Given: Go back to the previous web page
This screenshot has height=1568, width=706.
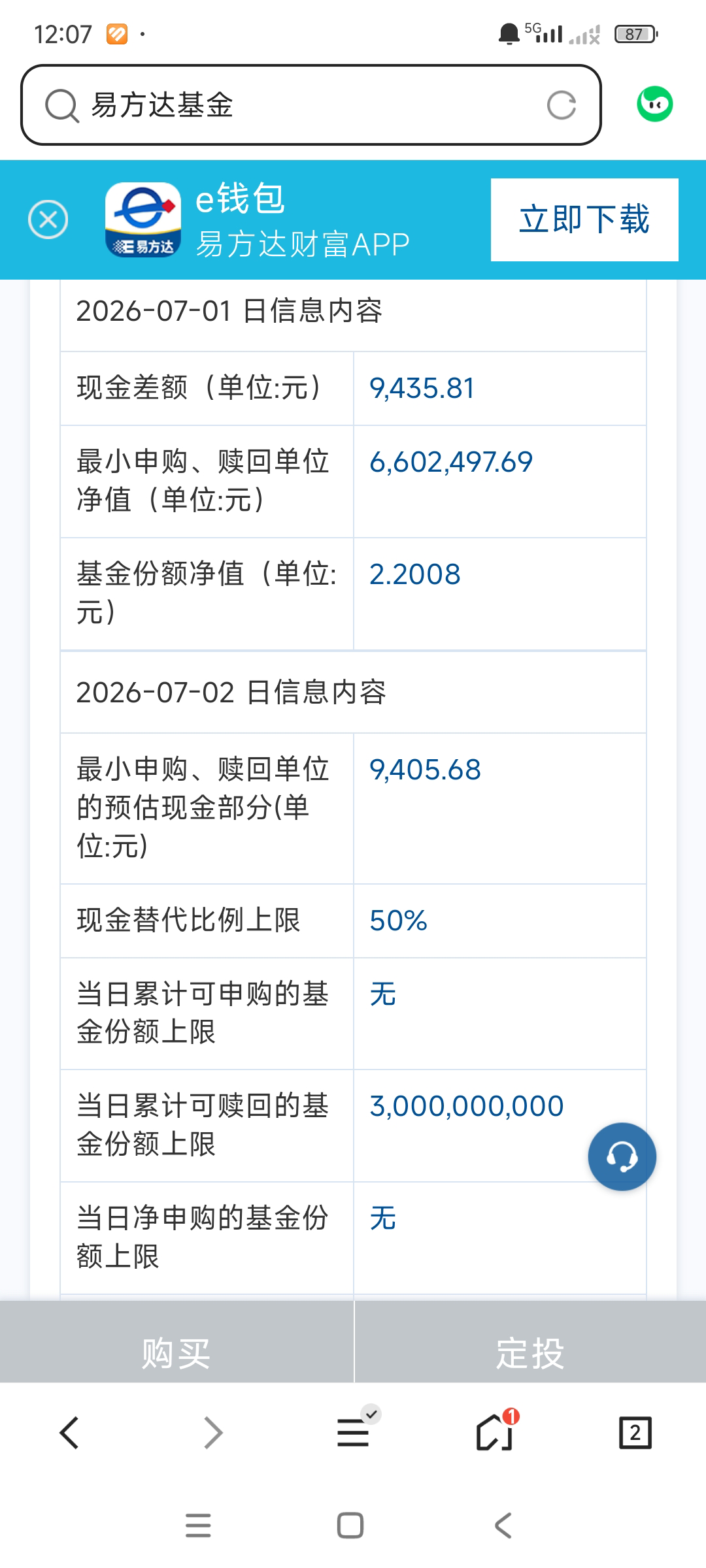Looking at the screenshot, I should tap(69, 1433).
